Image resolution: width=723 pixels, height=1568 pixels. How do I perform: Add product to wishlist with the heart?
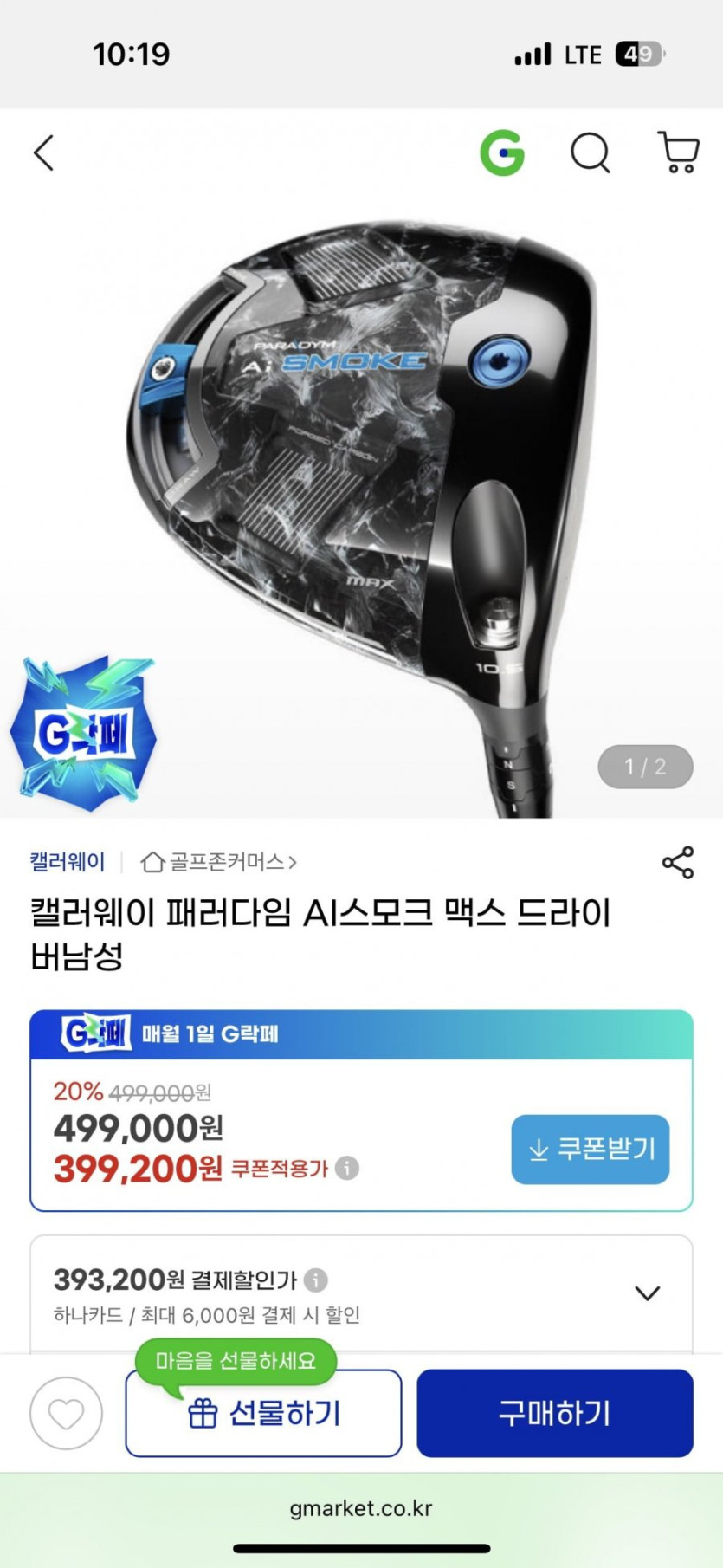[66, 1413]
